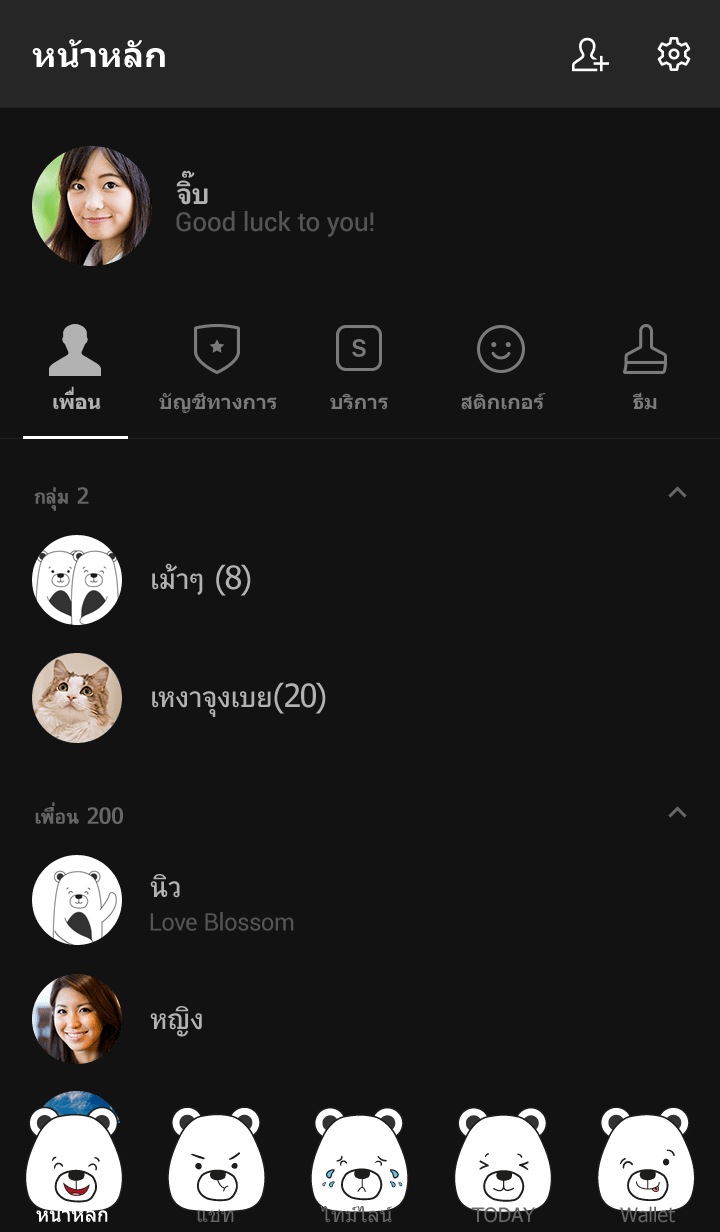The height and width of the screenshot is (1232, 720).
Task: Go to แชท in the bottom bar
Action: [216, 1165]
